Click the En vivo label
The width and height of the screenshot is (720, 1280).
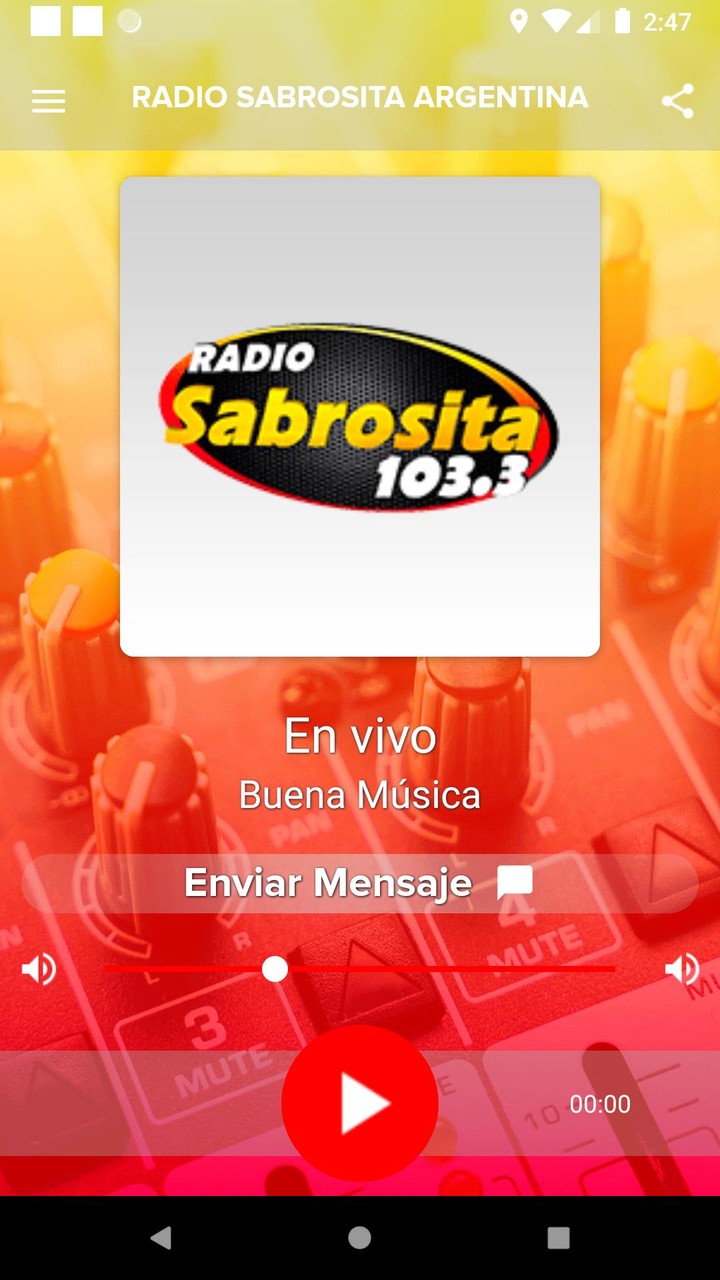pos(360,737)
